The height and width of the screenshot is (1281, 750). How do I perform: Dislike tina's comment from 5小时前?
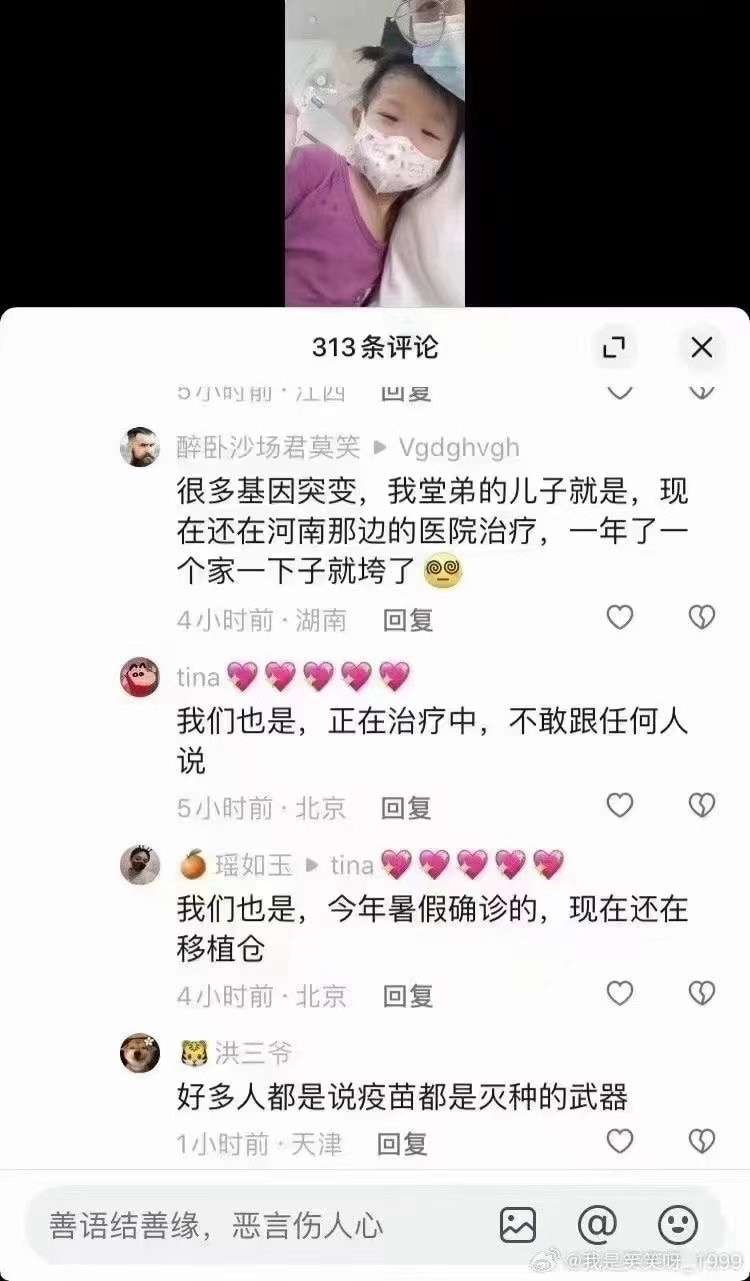pos(702,805)
